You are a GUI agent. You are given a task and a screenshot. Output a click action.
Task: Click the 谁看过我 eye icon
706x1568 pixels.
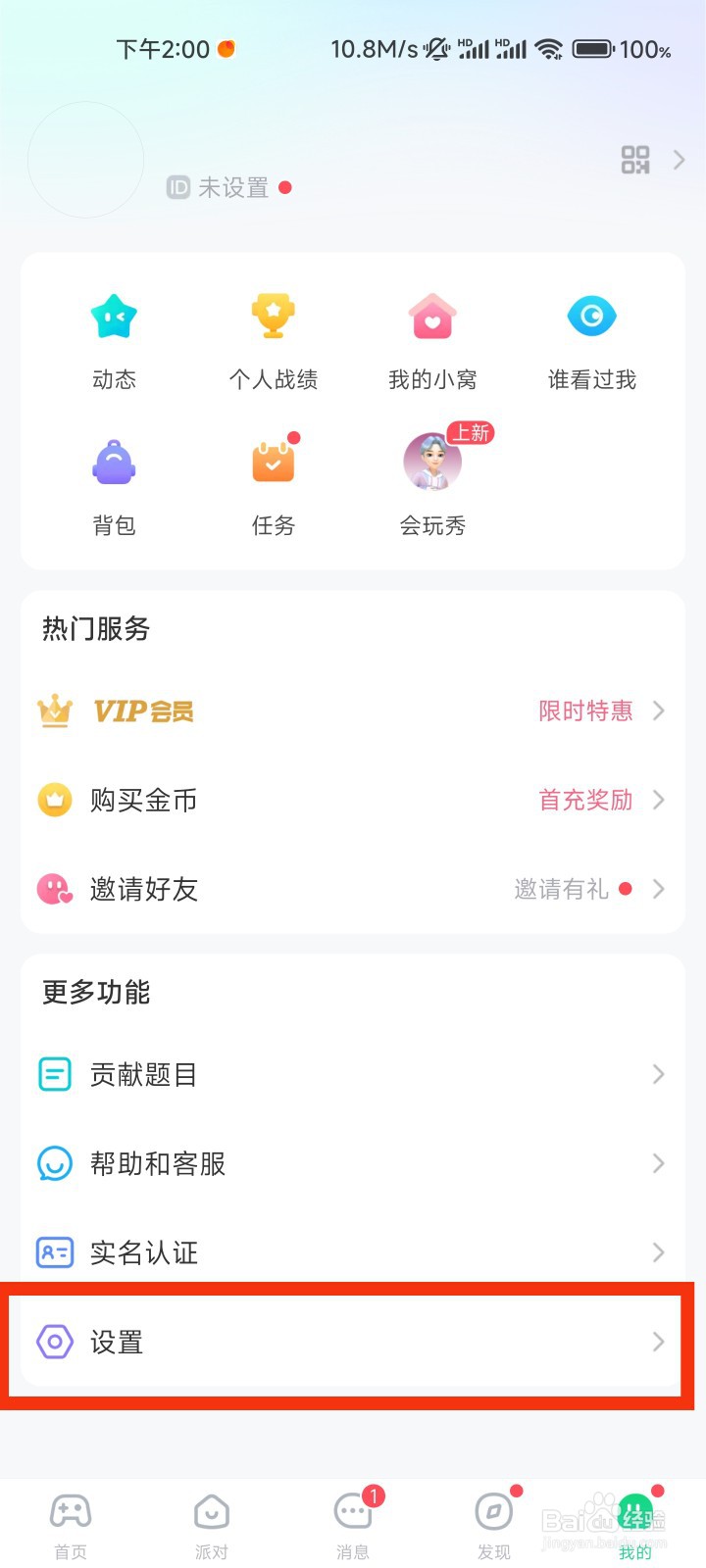pos(591,316)
